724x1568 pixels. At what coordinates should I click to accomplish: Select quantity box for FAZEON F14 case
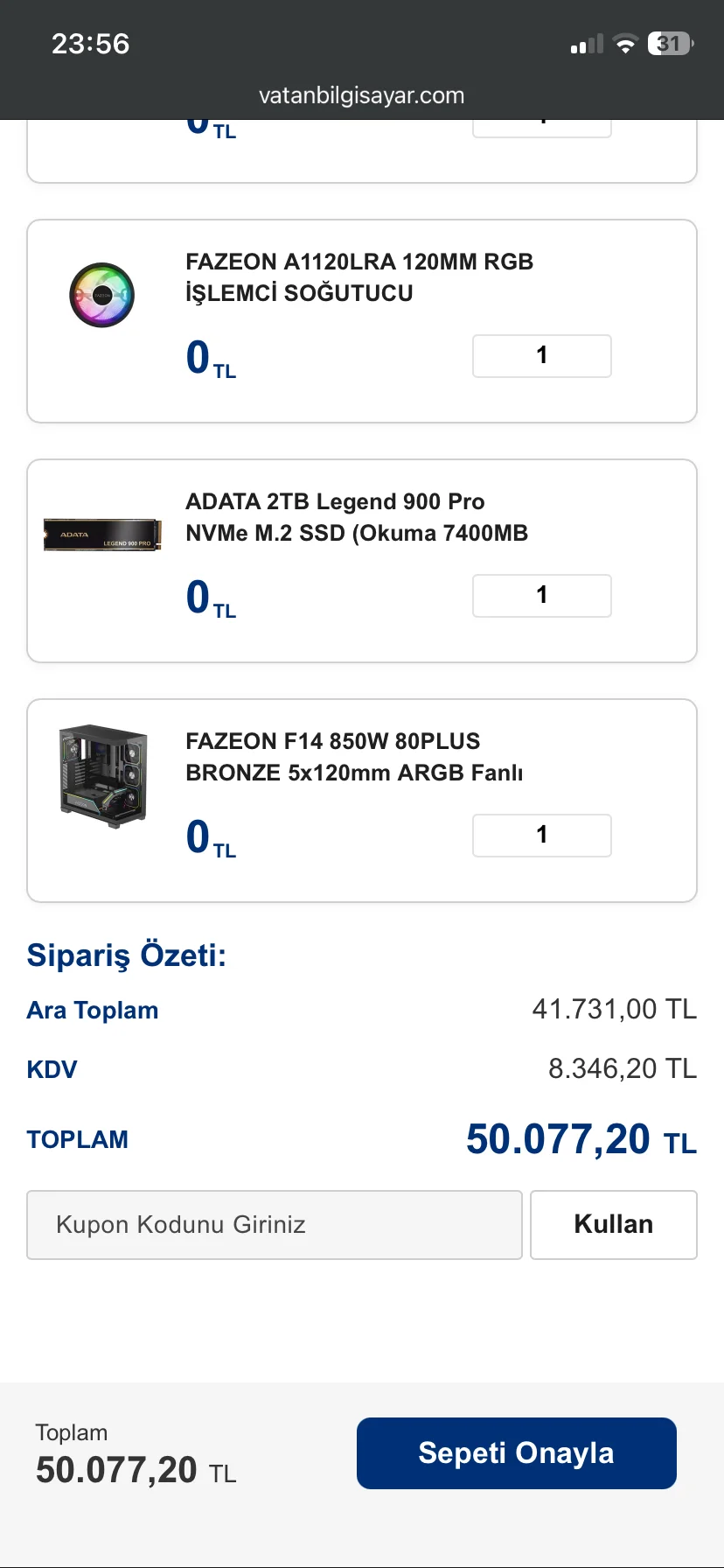[541, 836]
